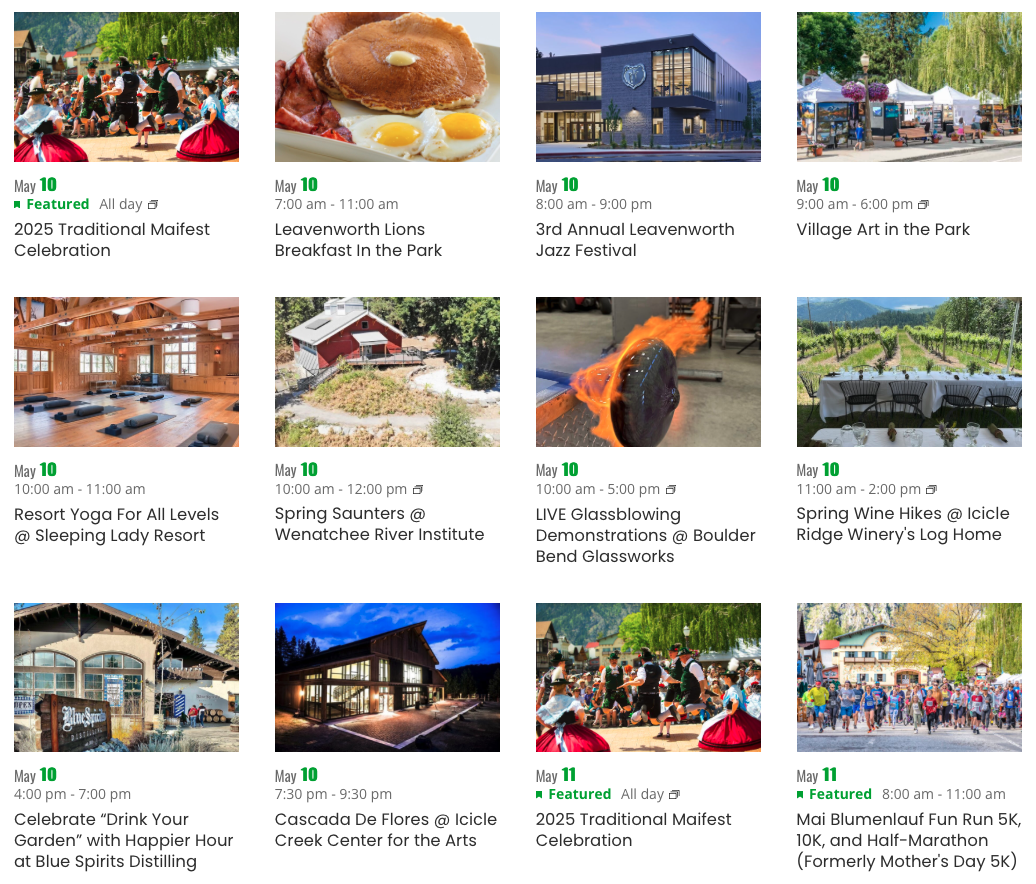
Task: Open Mai Blumenlauf Fun Run event
Action: [908, 840]
